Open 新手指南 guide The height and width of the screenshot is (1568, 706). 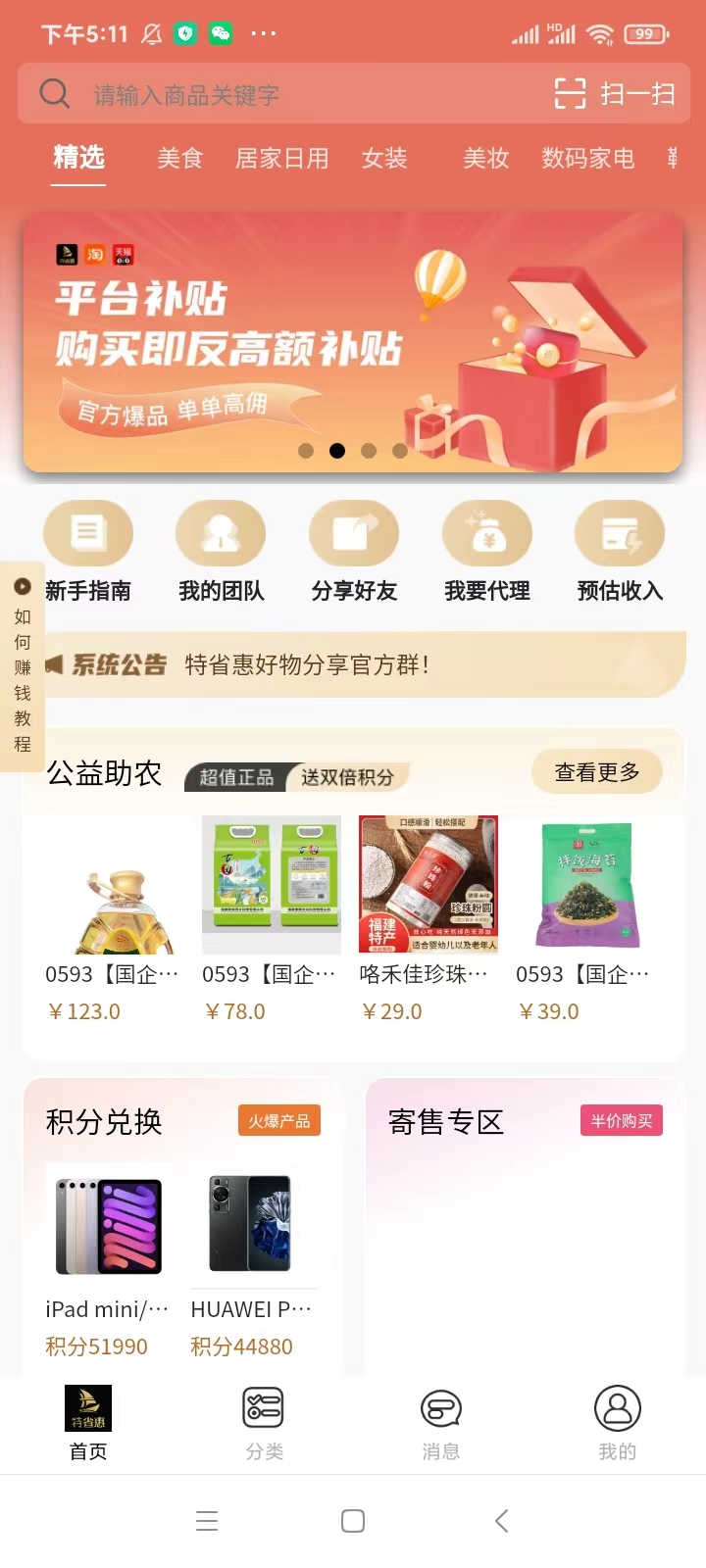[x=88, y=551]
